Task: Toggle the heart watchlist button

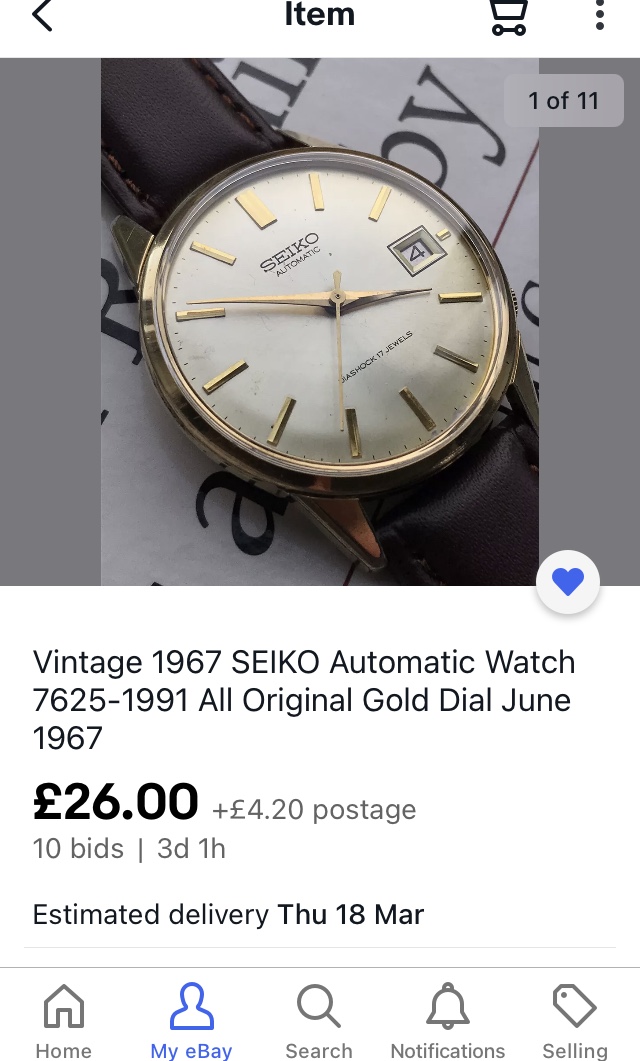Action: [568, 582]
